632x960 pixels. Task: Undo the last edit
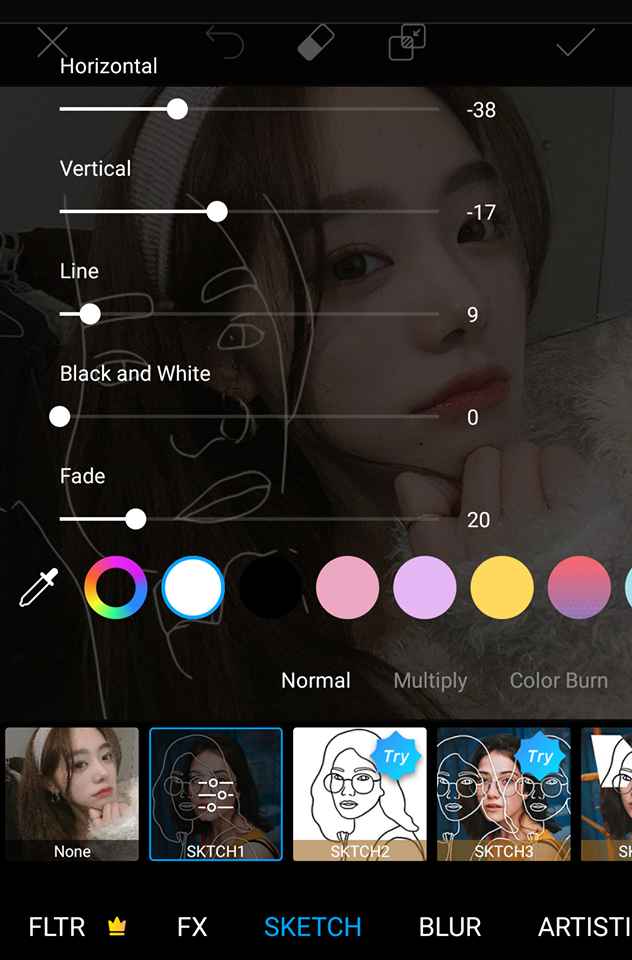(x=224, y=43)
